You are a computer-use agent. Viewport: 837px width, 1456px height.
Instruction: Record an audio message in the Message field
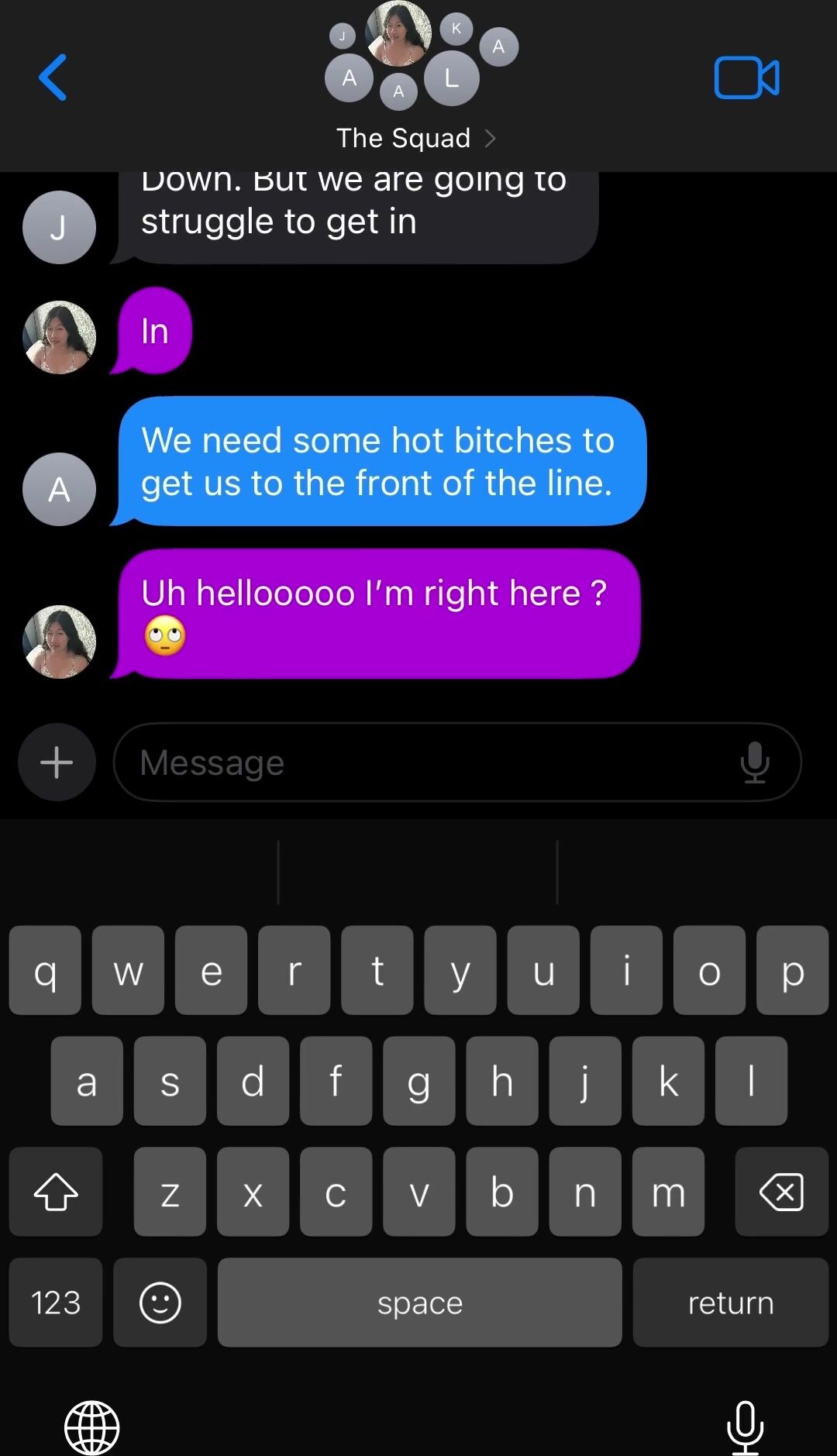click(754, 762)
